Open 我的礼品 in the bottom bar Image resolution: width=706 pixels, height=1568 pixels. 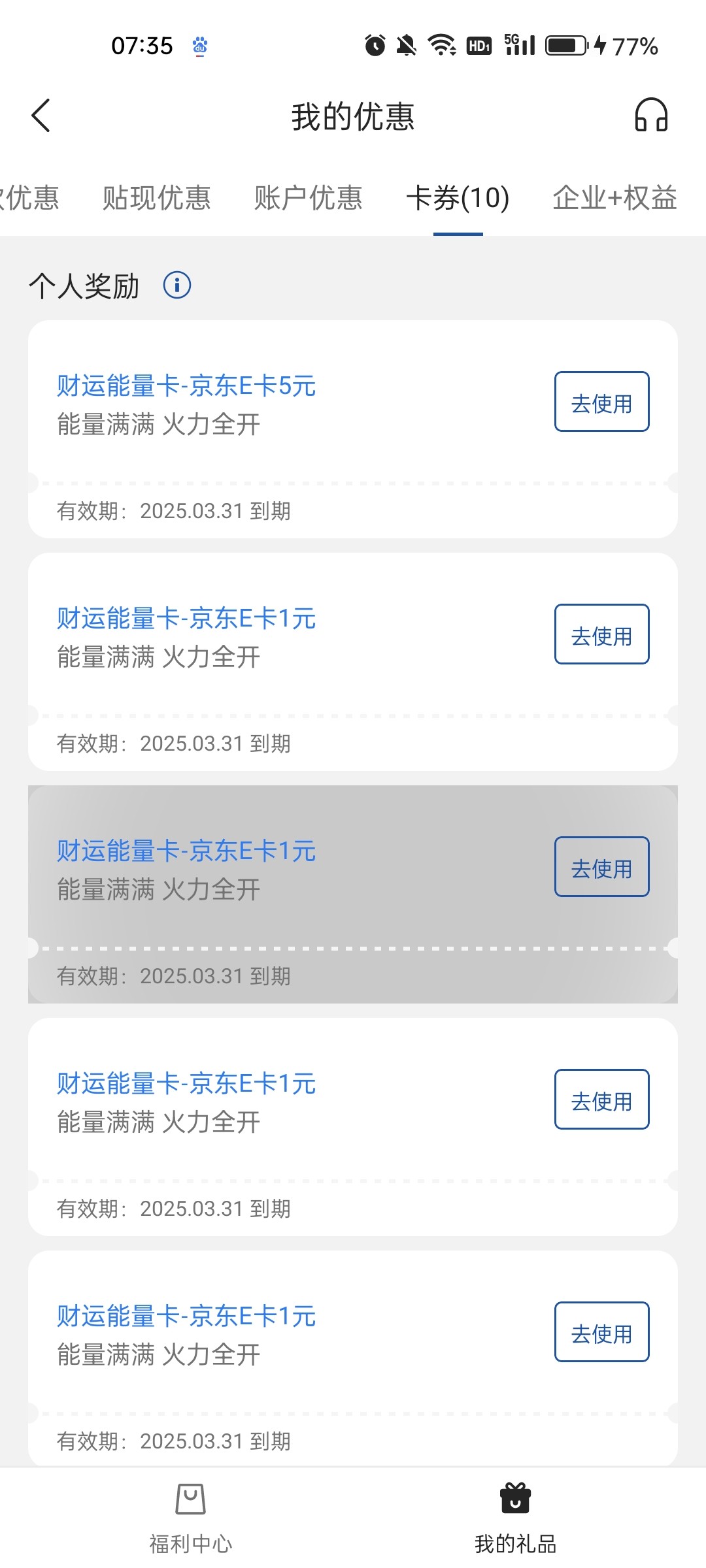[x=515, y=1517]
